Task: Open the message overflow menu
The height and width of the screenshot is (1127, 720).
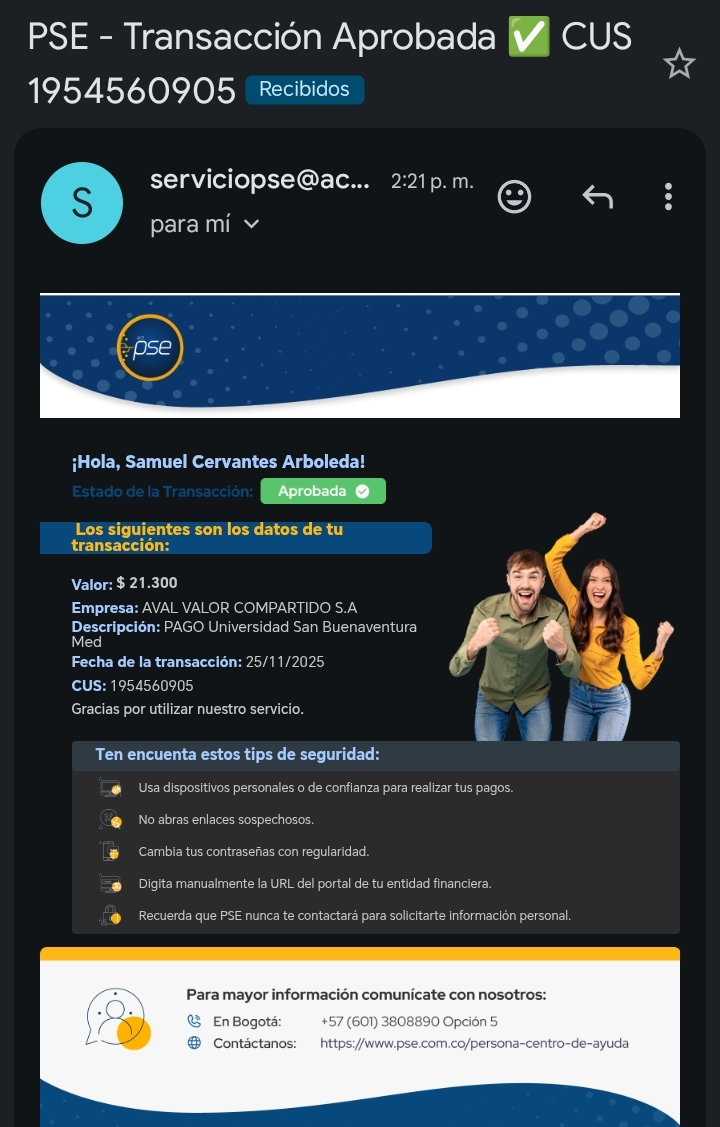Action: point(668,196)
